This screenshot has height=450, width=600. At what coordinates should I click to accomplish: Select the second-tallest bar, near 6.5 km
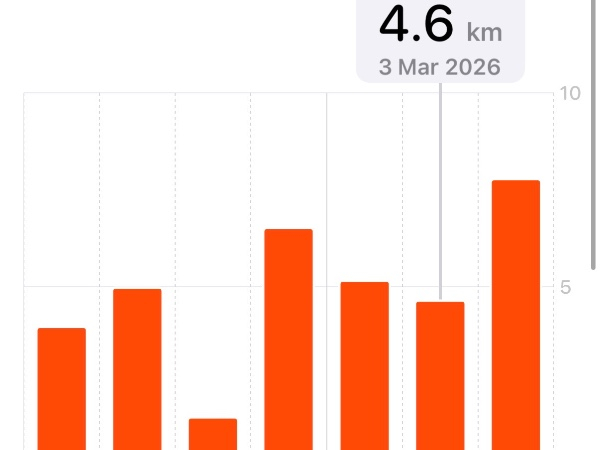pyautogui.click(x=288, y=340)
